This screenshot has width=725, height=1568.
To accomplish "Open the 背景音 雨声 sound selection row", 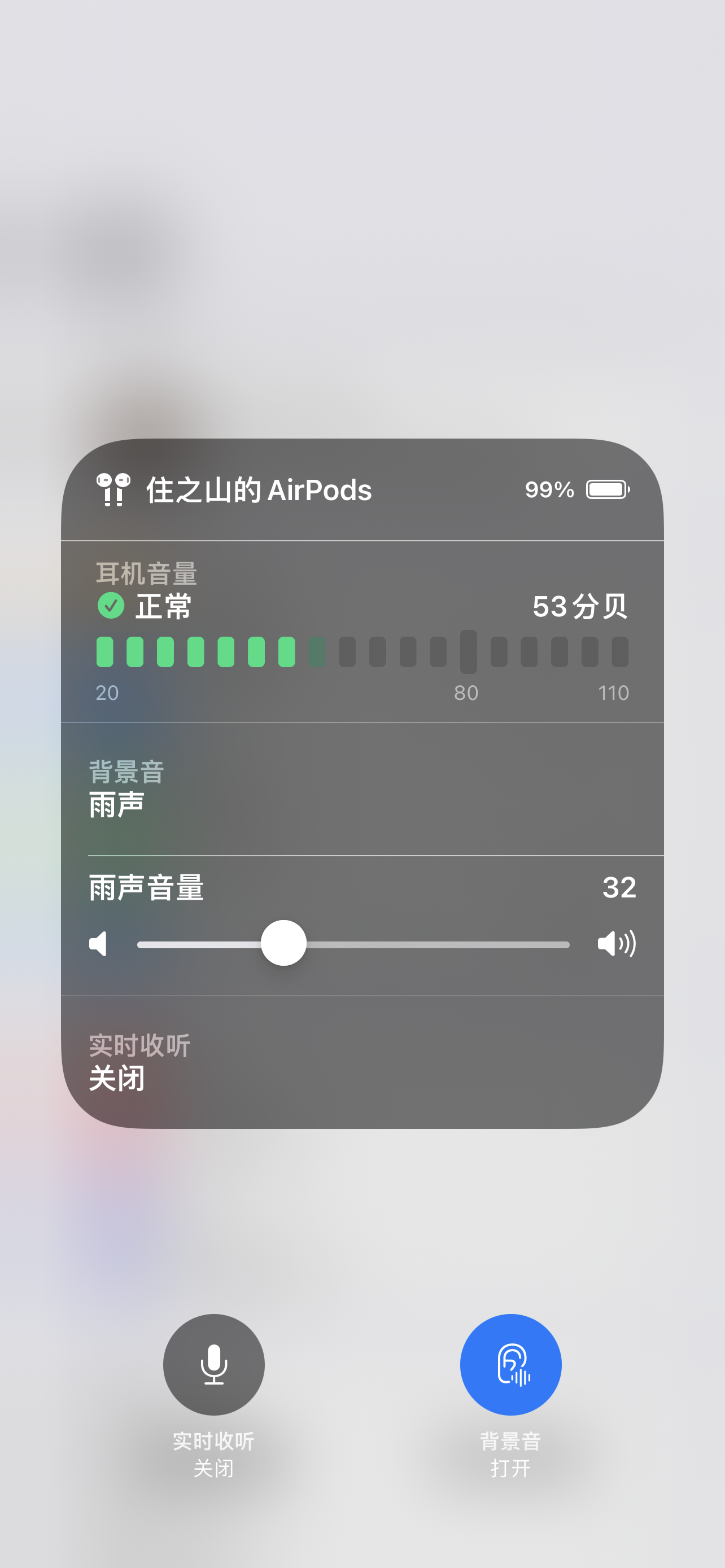I will [362, 789].
